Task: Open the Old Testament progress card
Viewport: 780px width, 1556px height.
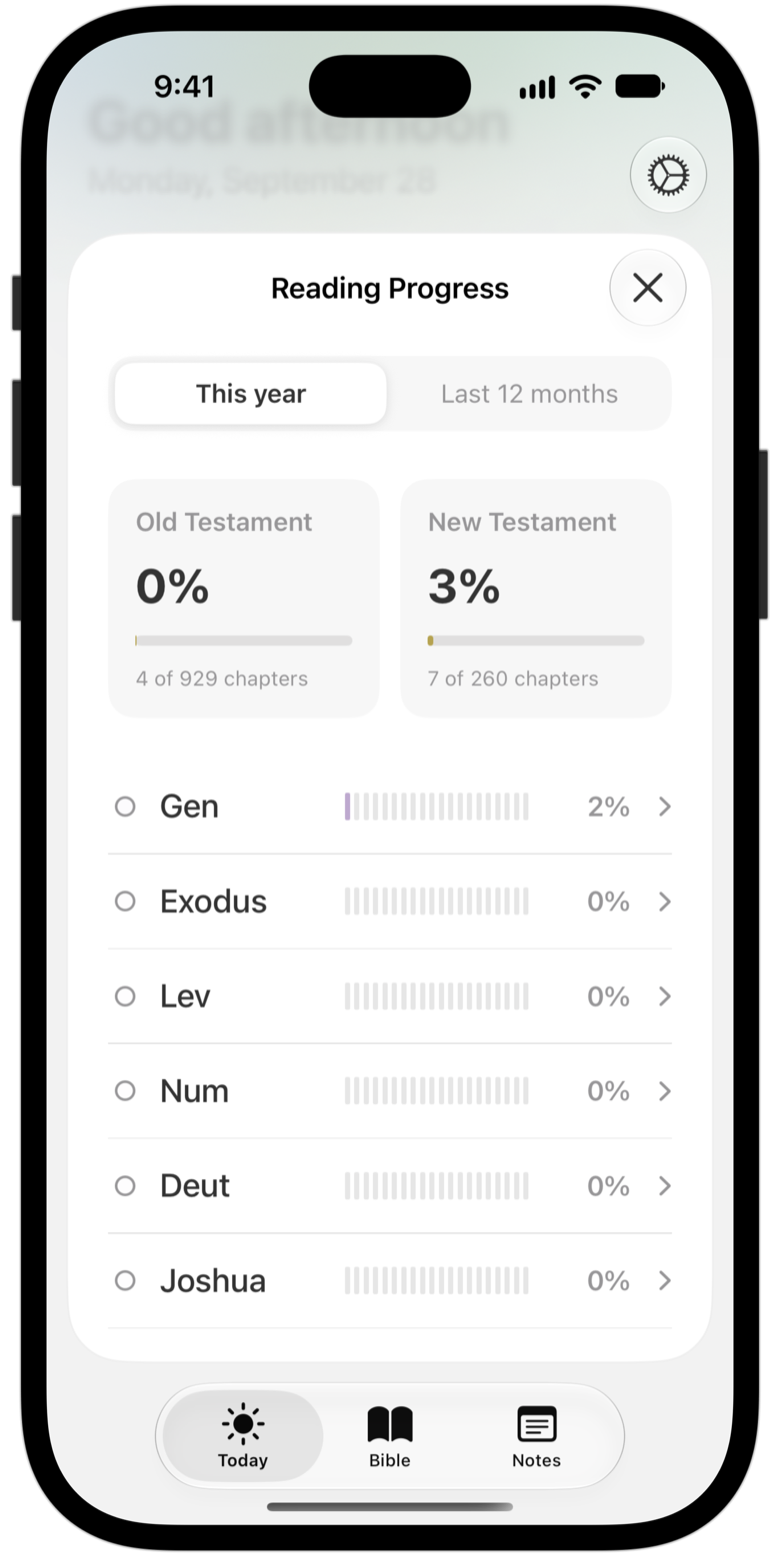Action: tap(244, 598)
